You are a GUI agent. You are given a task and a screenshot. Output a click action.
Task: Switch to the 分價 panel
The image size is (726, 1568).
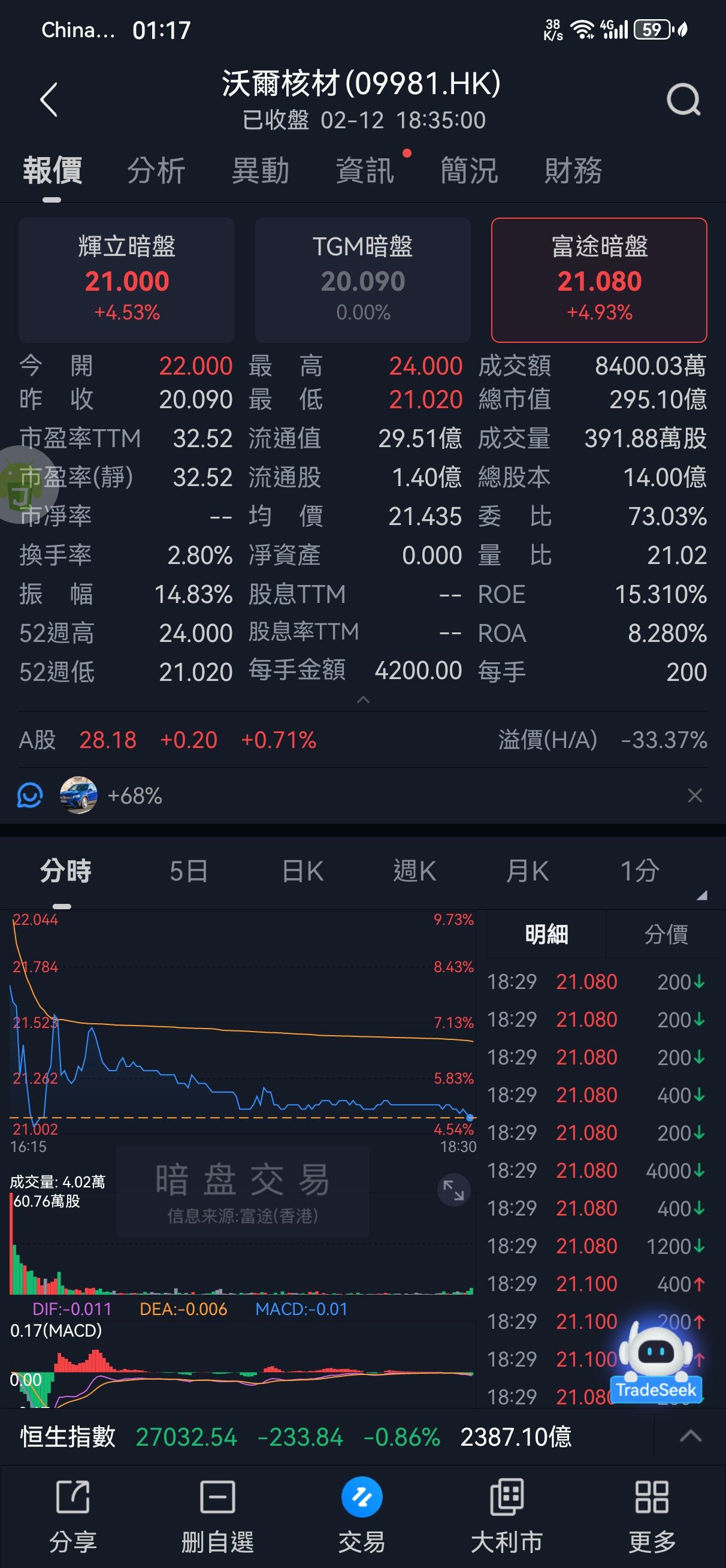point(665,934)
